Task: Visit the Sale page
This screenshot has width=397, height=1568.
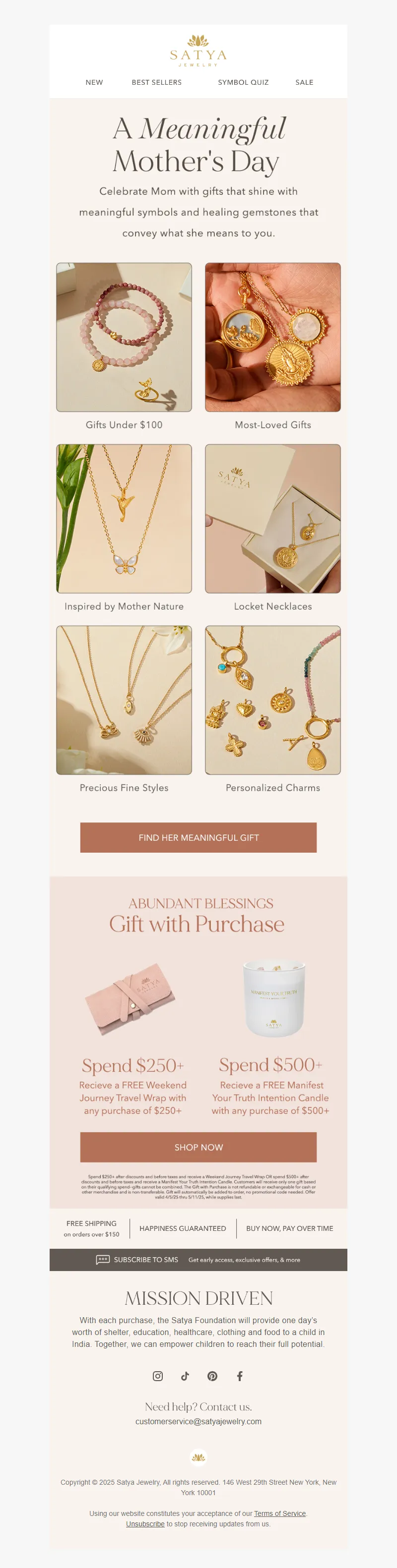Action: (304, 82)
